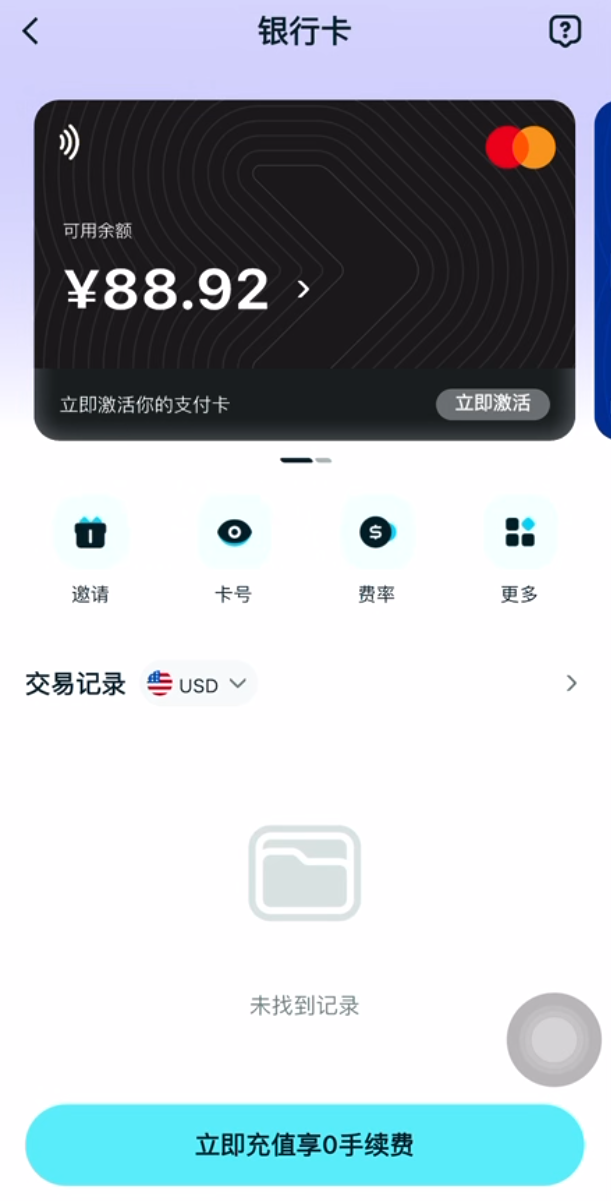Open the USD currency dropdown
The image size is (611, 1201).
tap(199, 684)
